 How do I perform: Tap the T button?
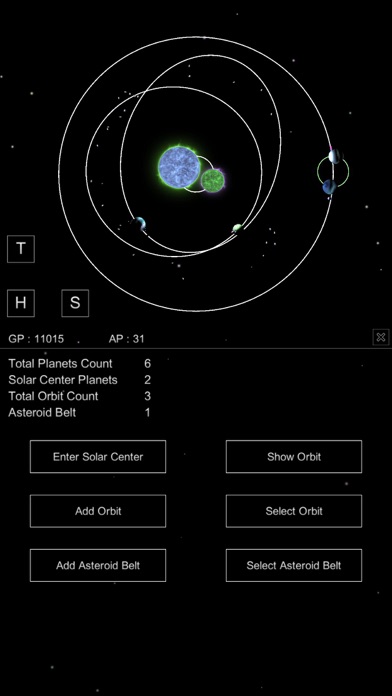point(21,249)
